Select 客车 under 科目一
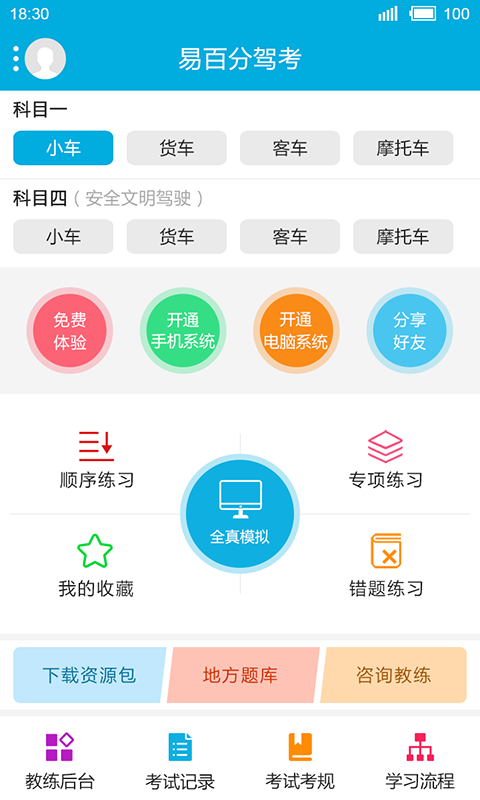480x800 pixels. (x=290, y=148)
